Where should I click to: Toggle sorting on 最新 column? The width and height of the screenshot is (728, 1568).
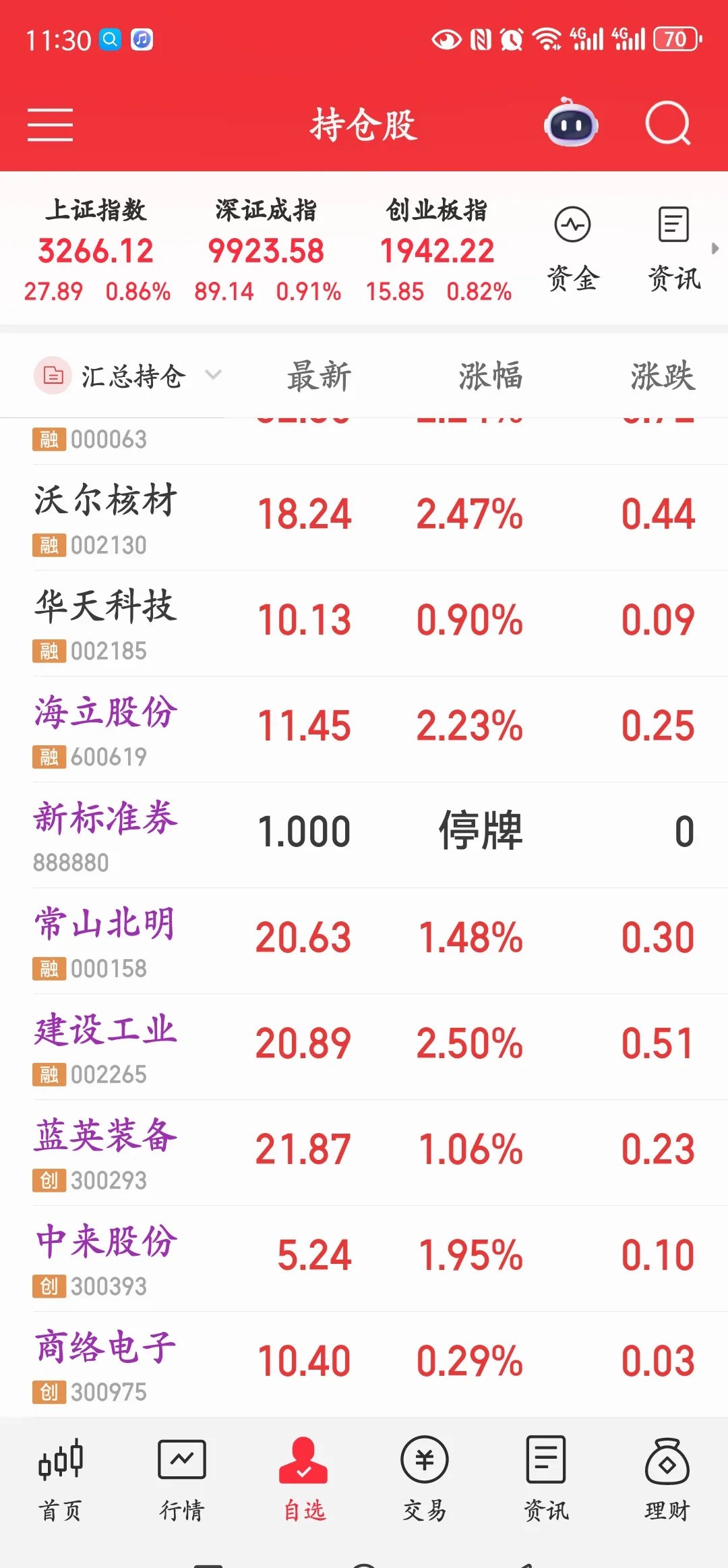tap(317, 376)
